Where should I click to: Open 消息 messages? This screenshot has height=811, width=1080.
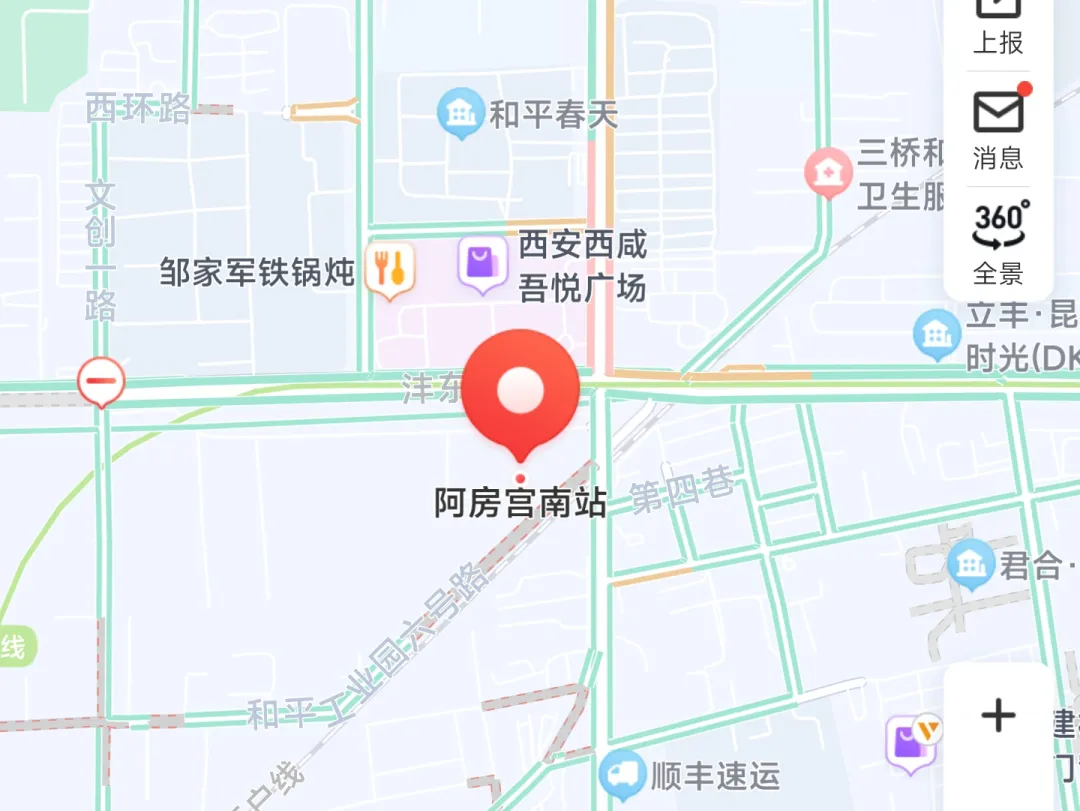pos(998,125)
